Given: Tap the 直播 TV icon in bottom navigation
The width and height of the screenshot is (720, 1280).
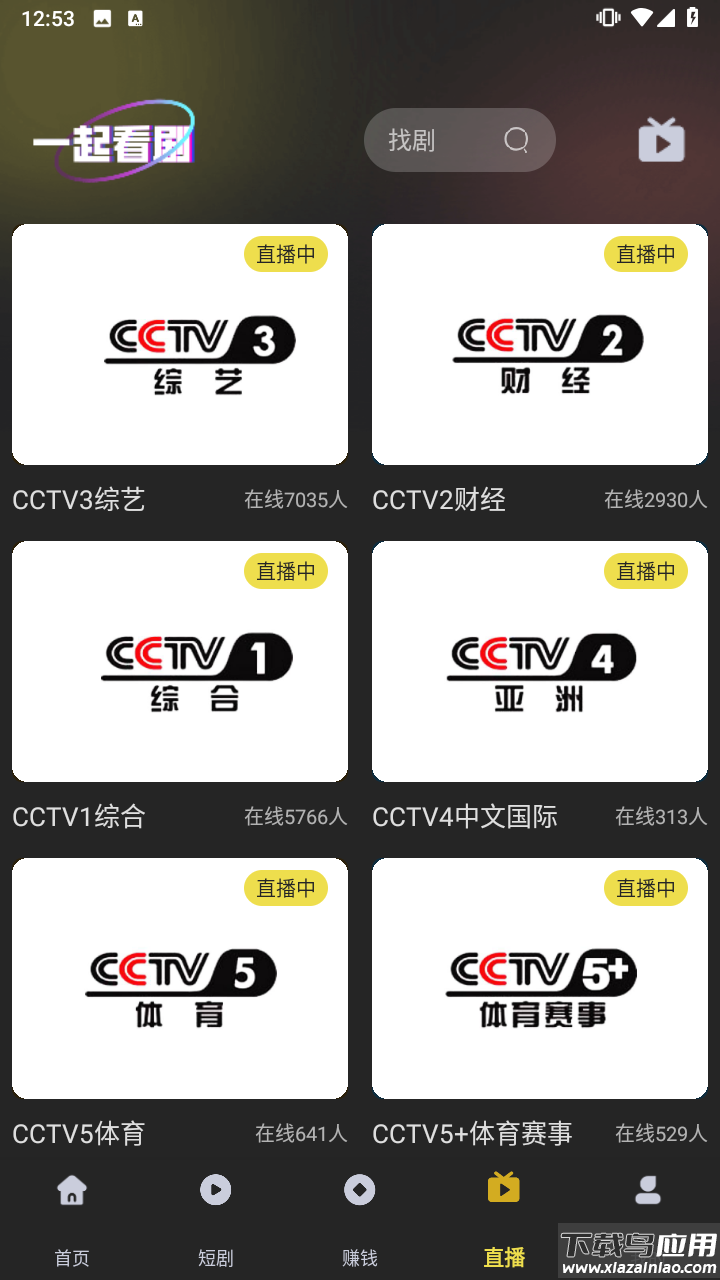Looking at the screenshot, I should (x=503, y=1188).
